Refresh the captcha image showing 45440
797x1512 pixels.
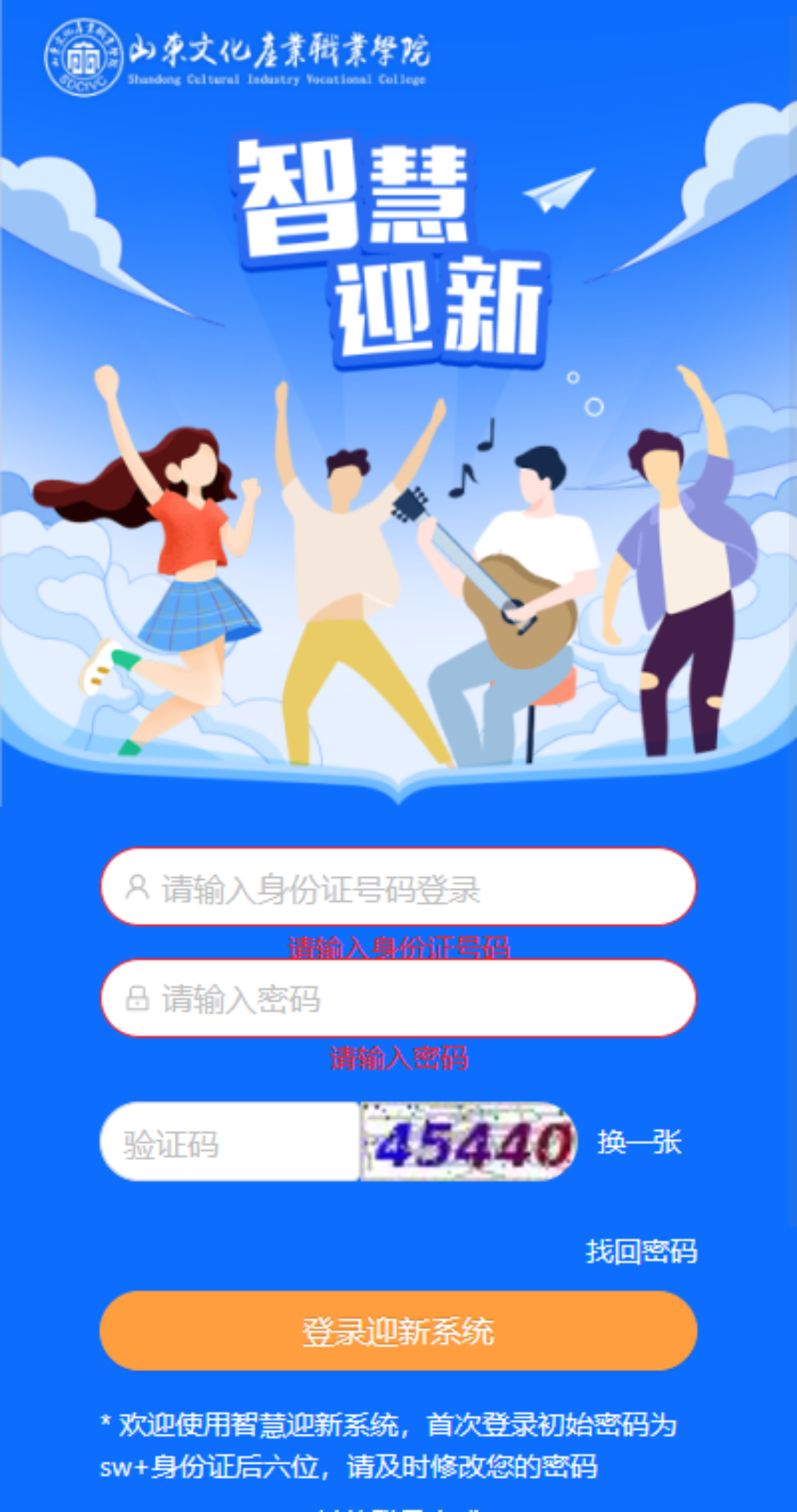tap(469, 1142)
